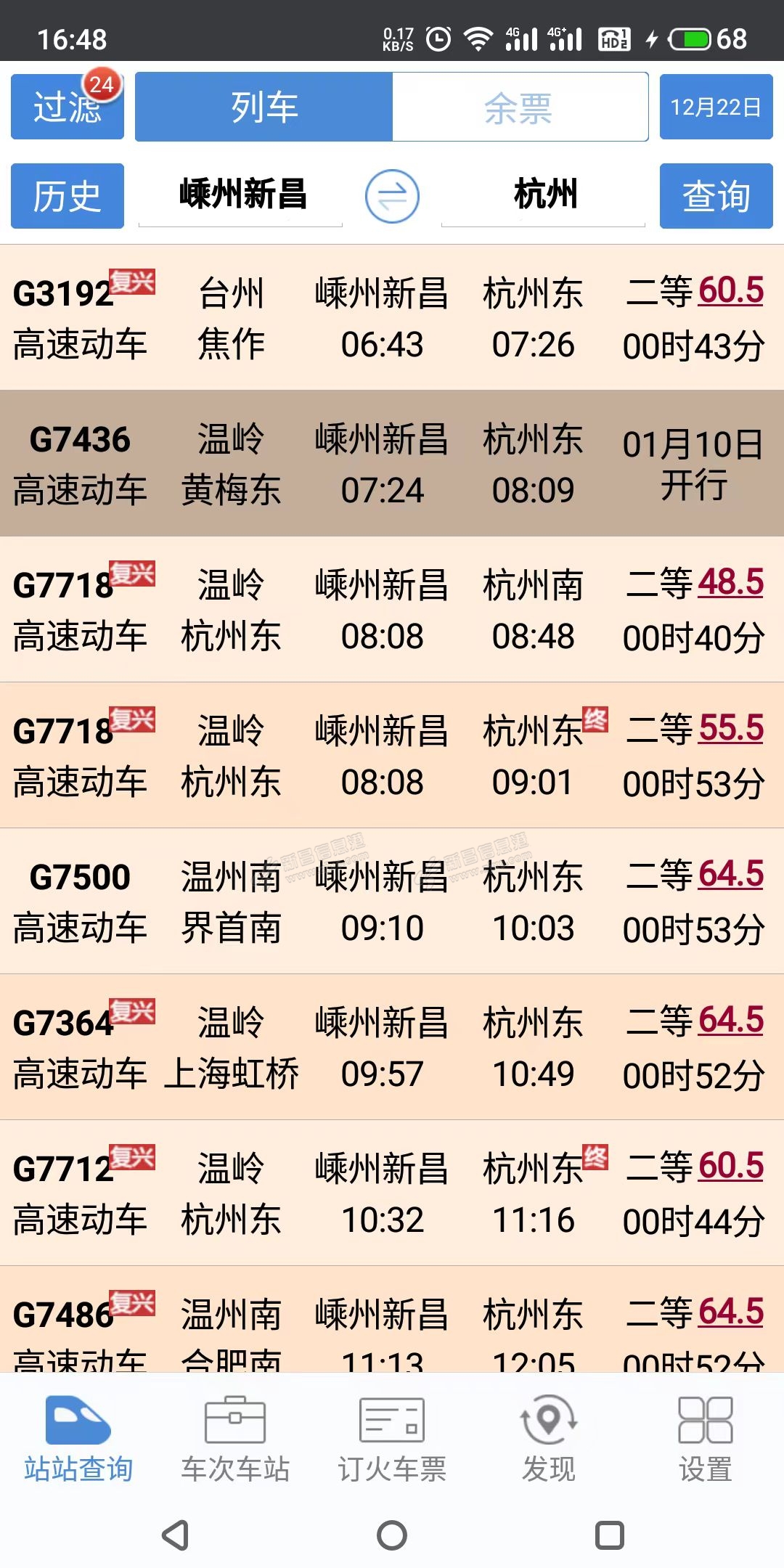Image resolution: width=784 pixels, height=1568 pixels.
Task: Open G7718 arriving 杭州南 at 08:48
Action: click(392, 610)
